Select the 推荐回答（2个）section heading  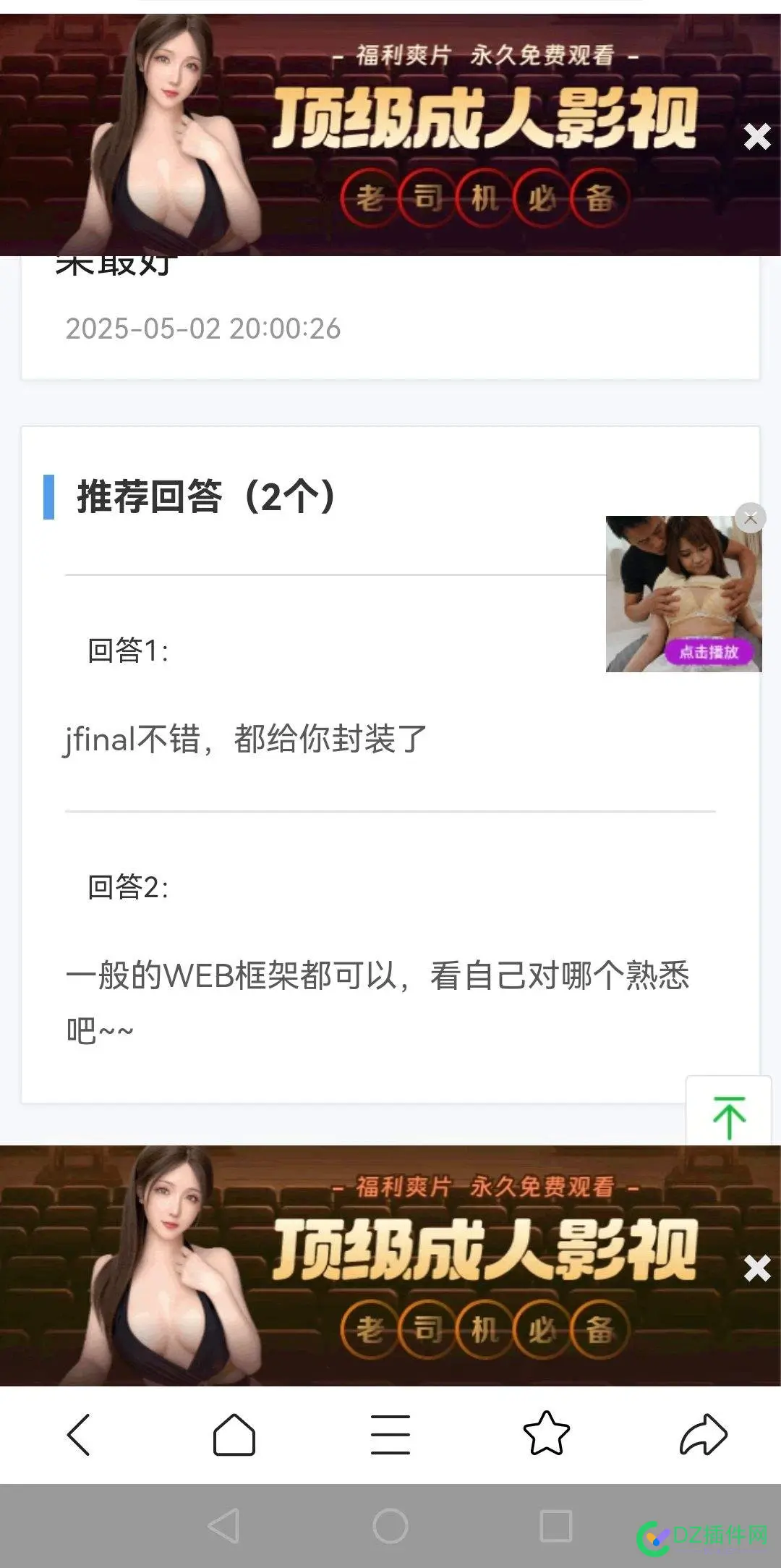[205, 496]
